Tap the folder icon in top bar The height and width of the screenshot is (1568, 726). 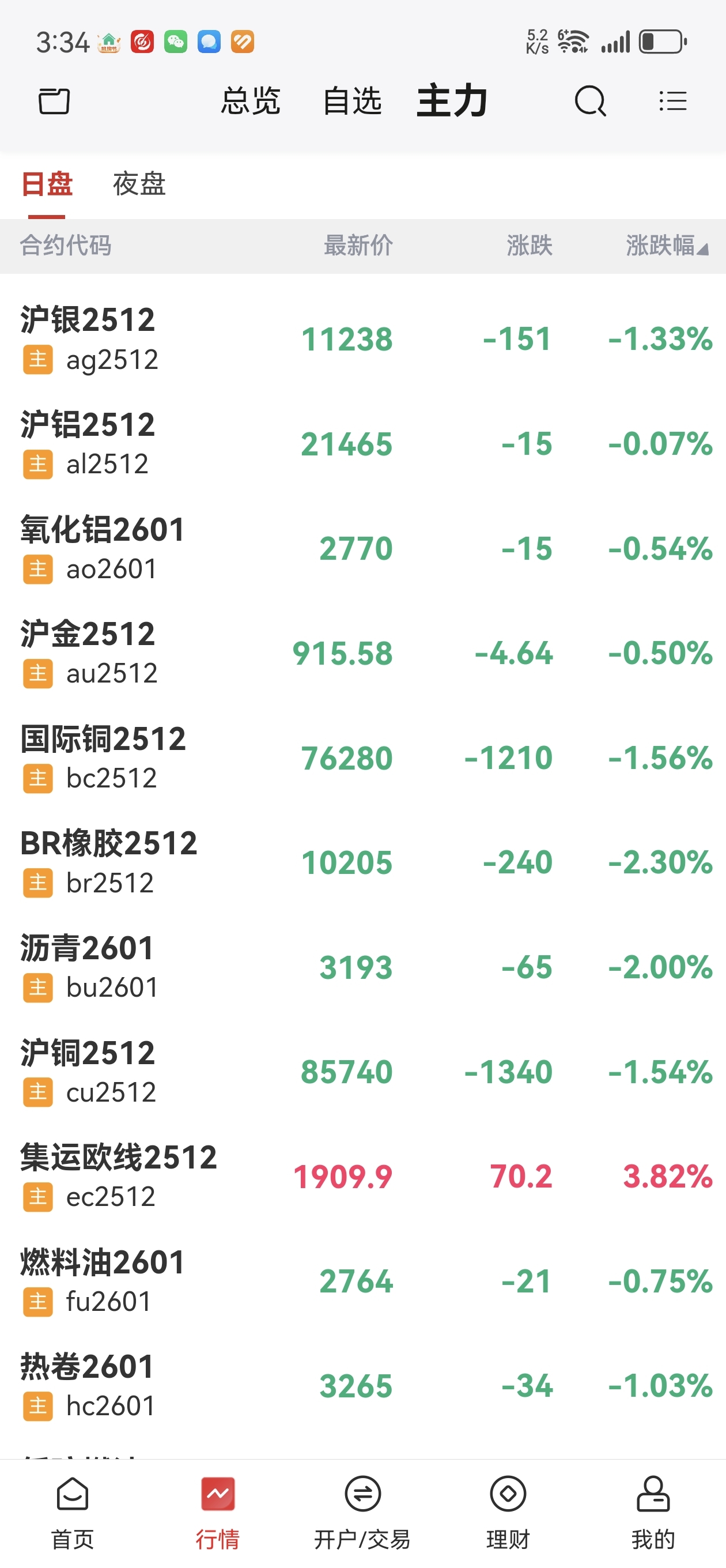pyautogui.click(x=54, y=101)
